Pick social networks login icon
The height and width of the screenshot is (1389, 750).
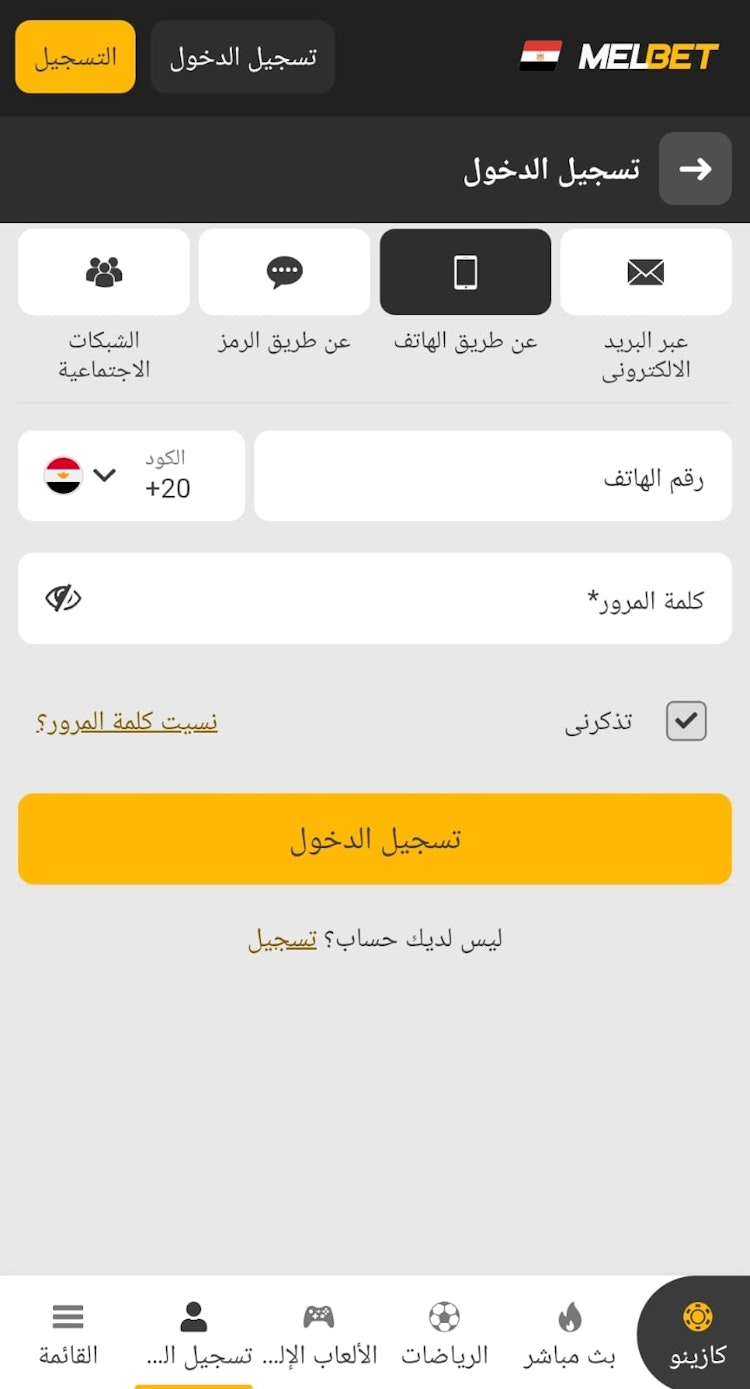(x=103, y=271)
